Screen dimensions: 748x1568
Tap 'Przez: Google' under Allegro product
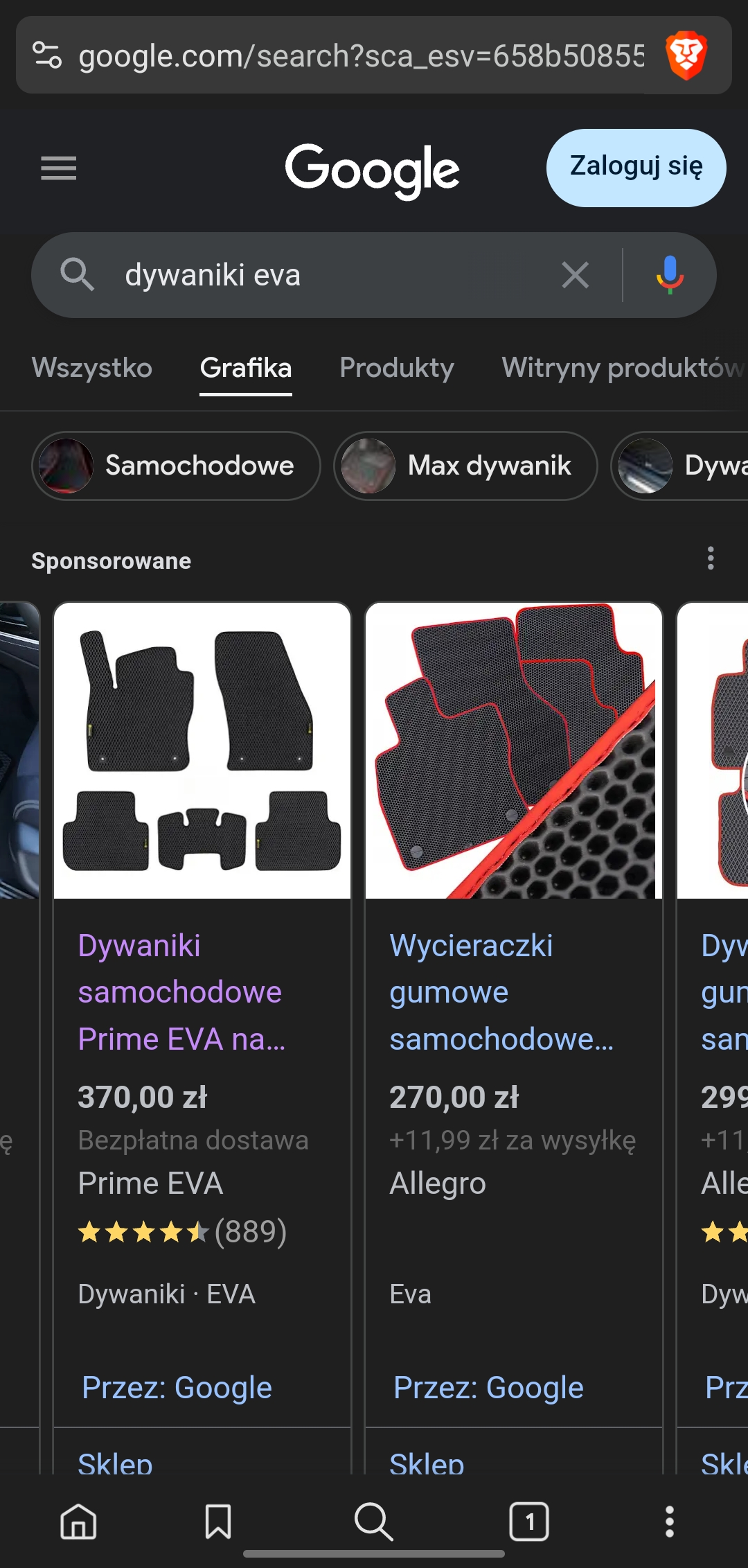[488, 1388]
